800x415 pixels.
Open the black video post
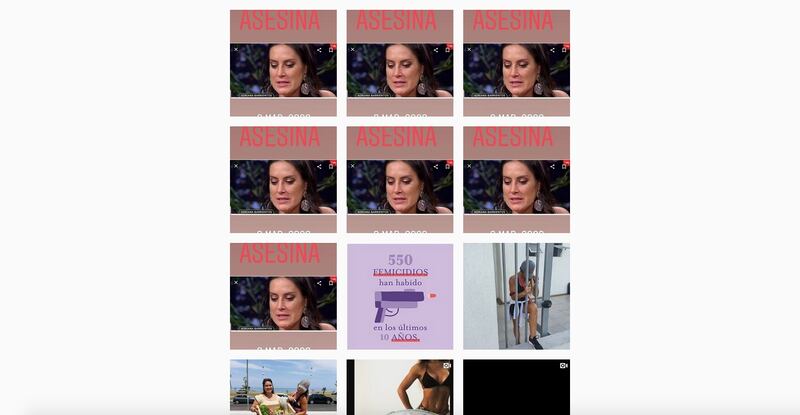516,386
